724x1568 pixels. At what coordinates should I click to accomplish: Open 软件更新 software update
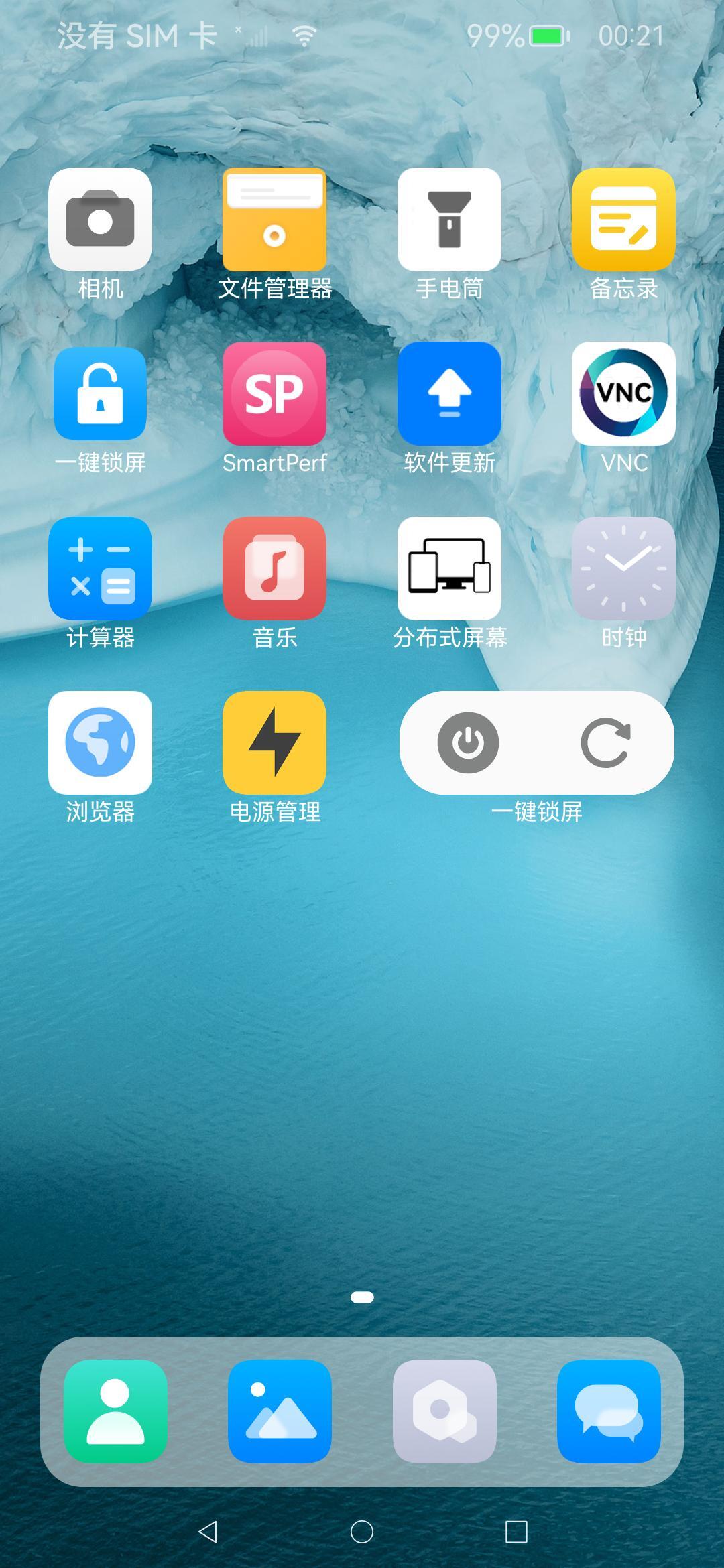(449, 394)
